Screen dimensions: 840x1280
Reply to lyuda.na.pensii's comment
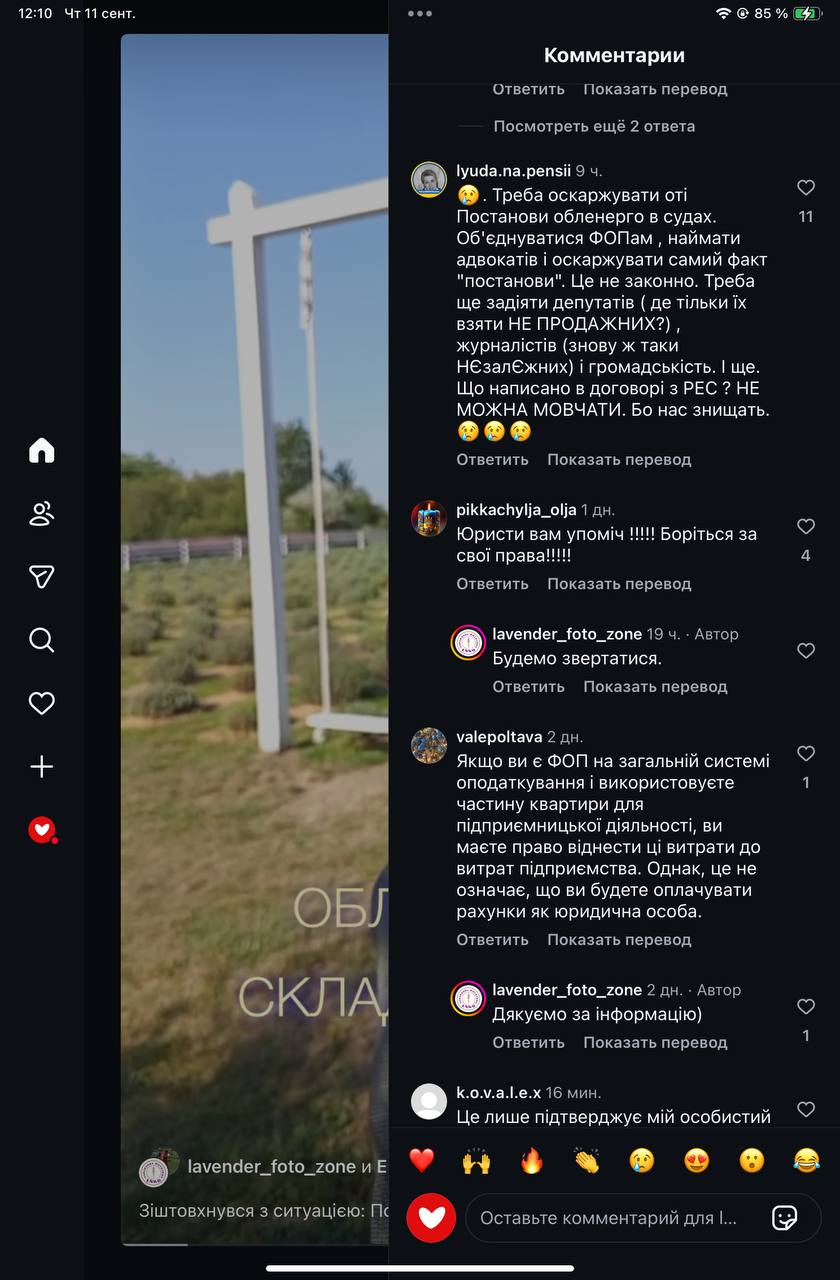pyautogui.click(x=492, y=460)
